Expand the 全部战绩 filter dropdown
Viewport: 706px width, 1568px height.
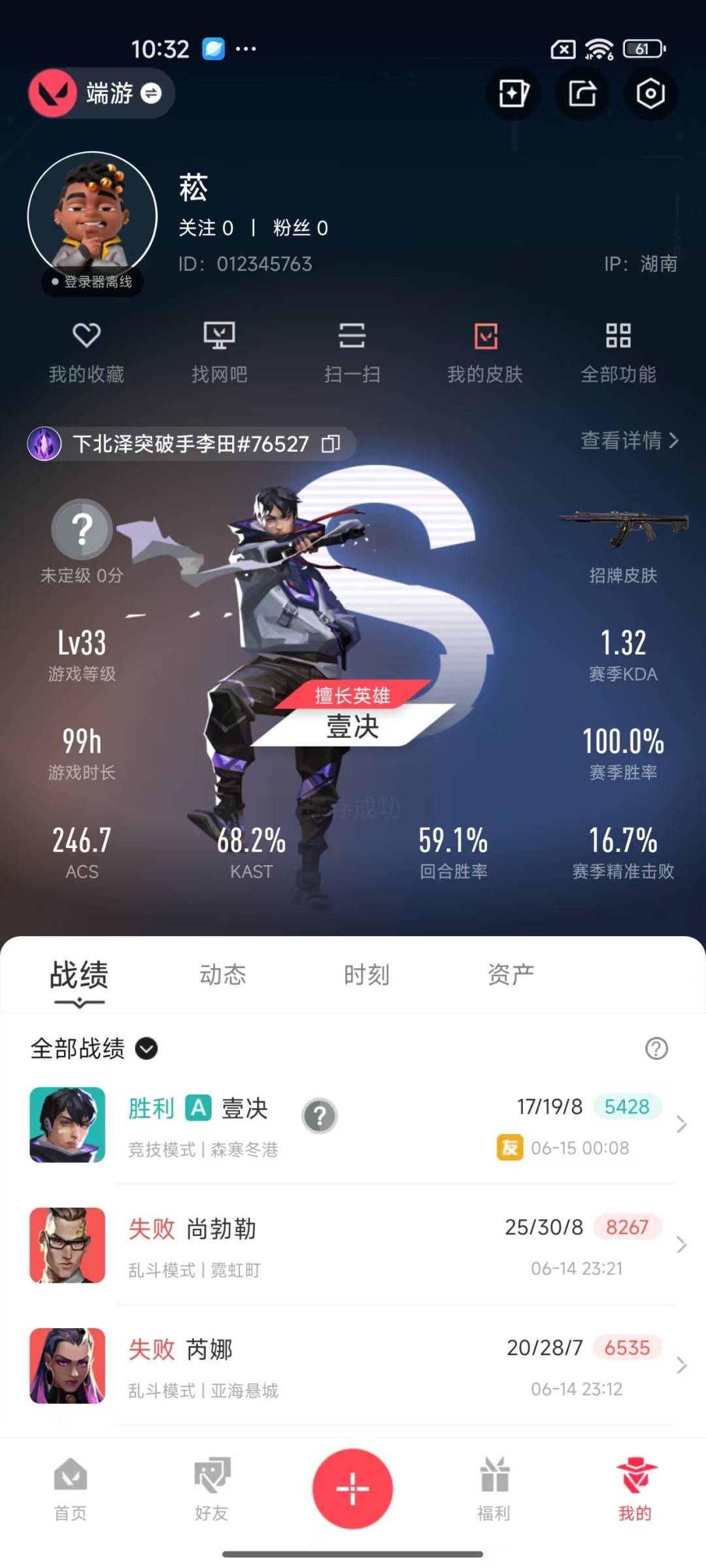[94, 1049]
